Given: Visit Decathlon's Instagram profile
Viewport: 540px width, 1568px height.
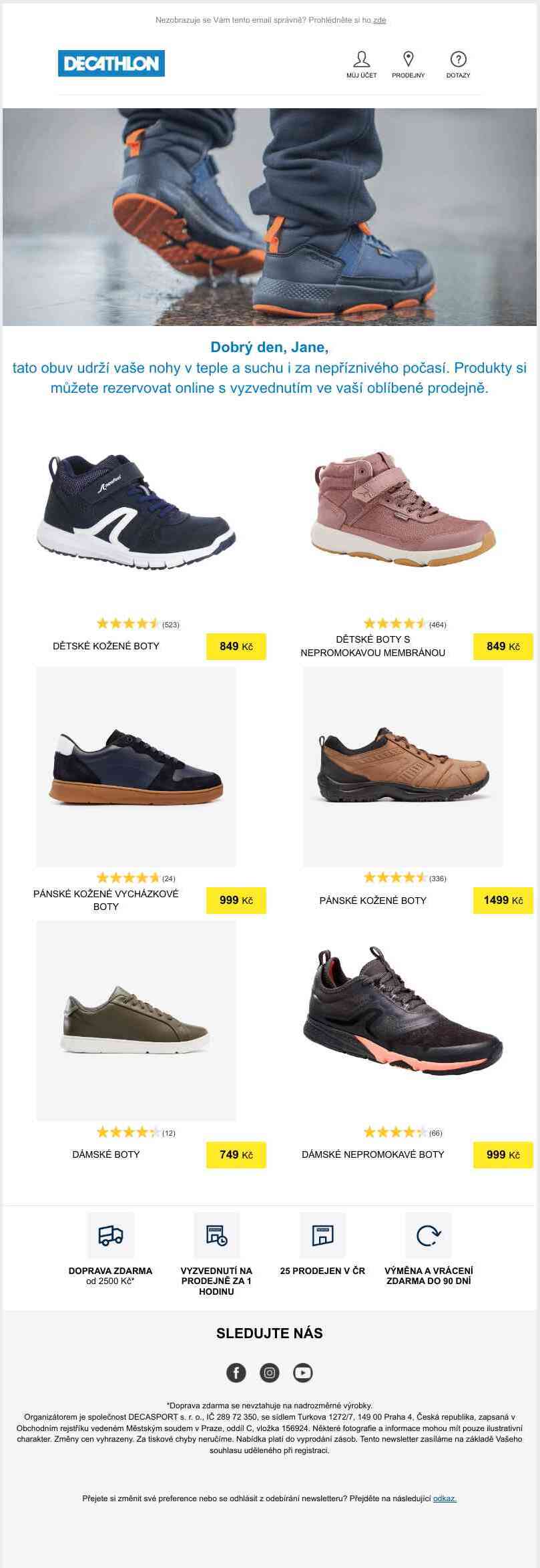Looking at the screenshot, I should (x=270, y=1372).
